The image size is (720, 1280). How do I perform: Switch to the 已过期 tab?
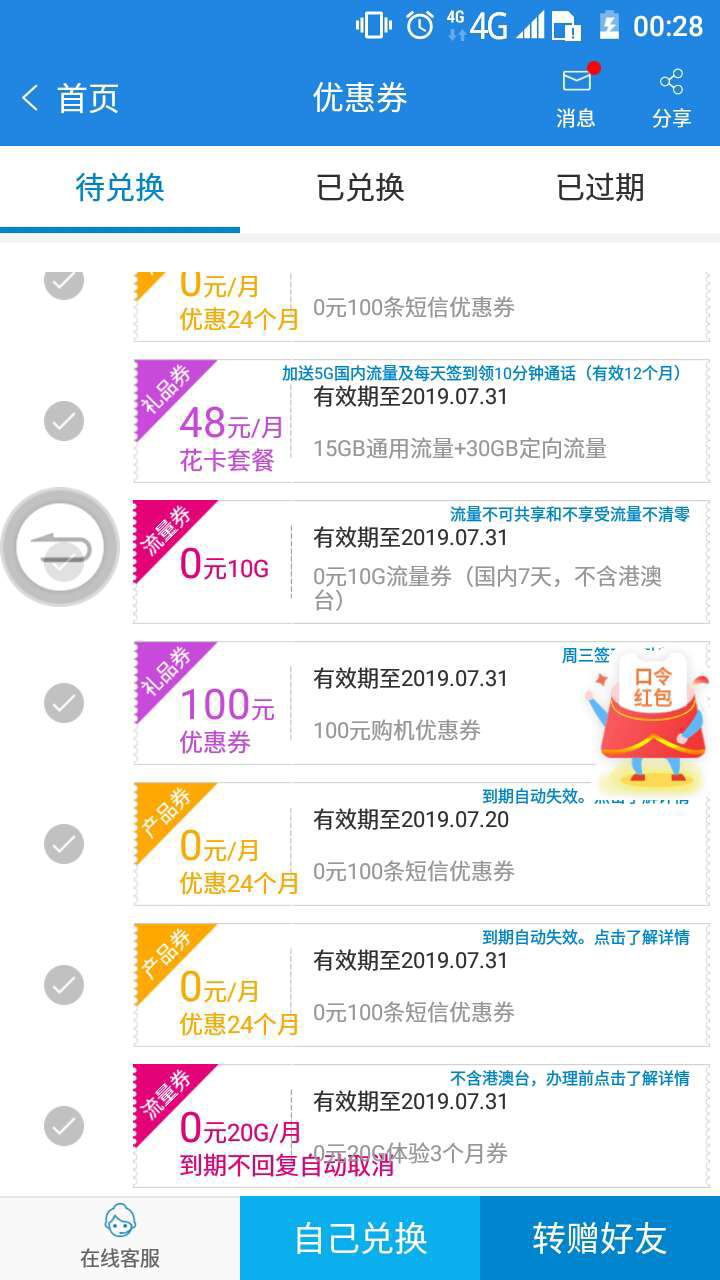600,188
